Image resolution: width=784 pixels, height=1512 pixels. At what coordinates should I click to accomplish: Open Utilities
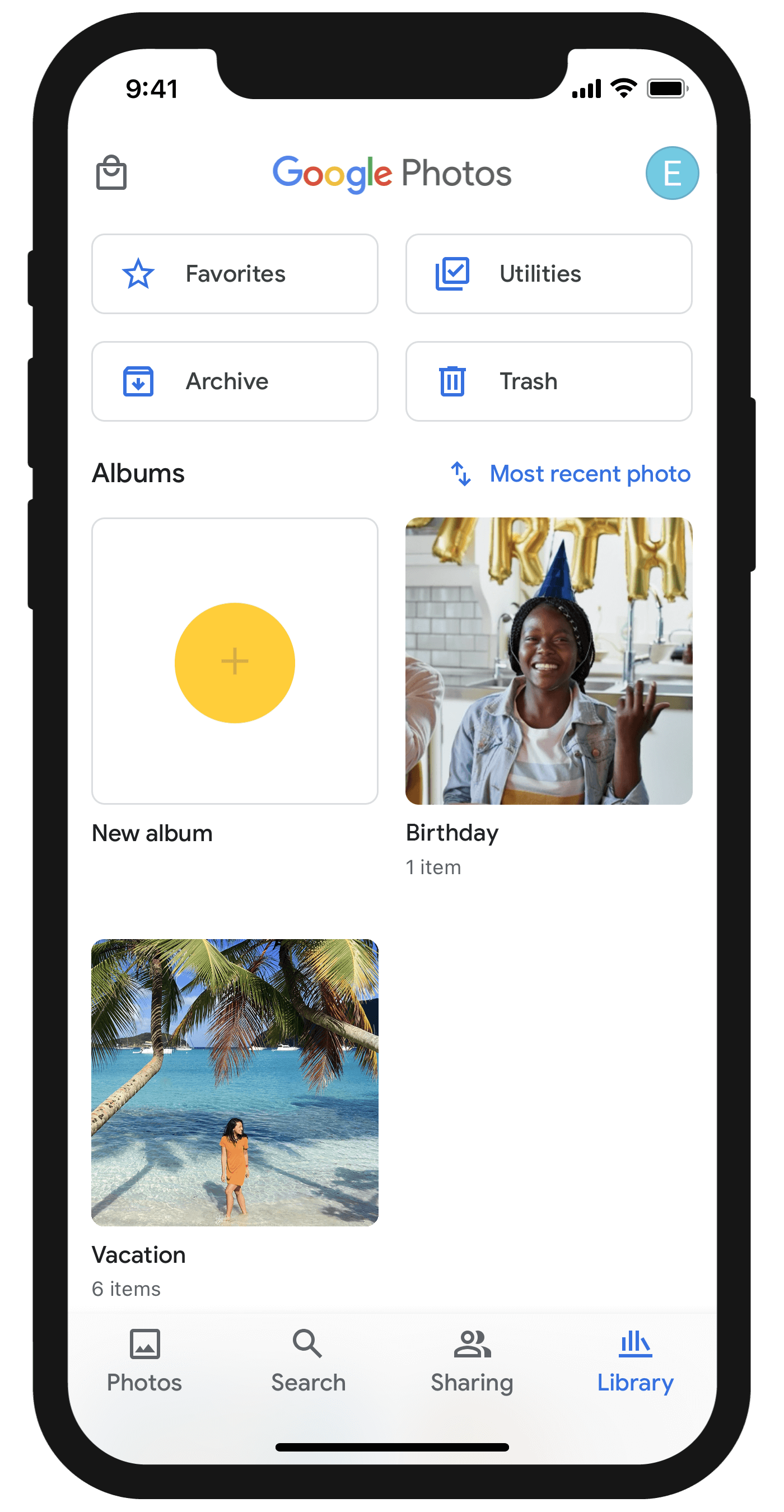click(x=549, y=274)
